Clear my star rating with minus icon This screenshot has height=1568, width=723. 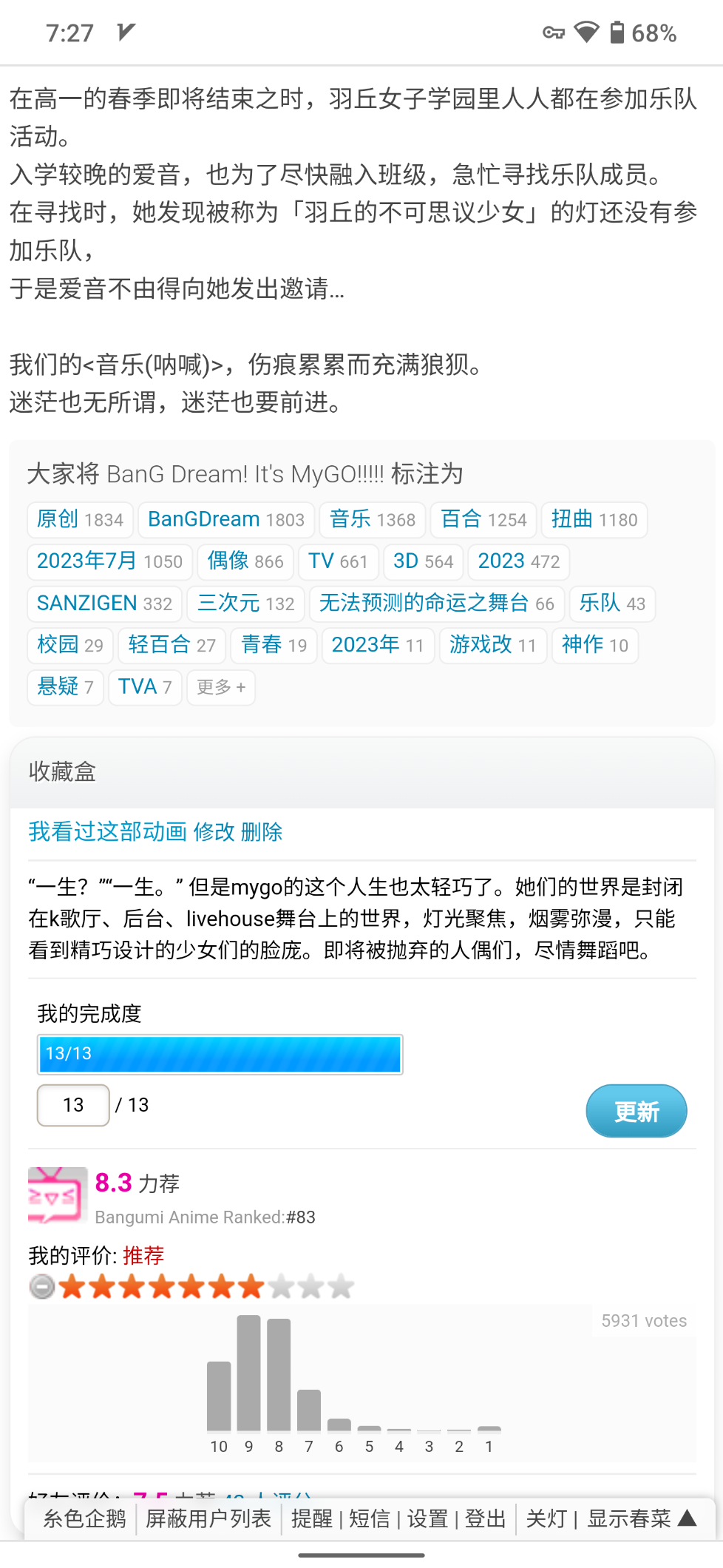click(x=42, y=1287)
